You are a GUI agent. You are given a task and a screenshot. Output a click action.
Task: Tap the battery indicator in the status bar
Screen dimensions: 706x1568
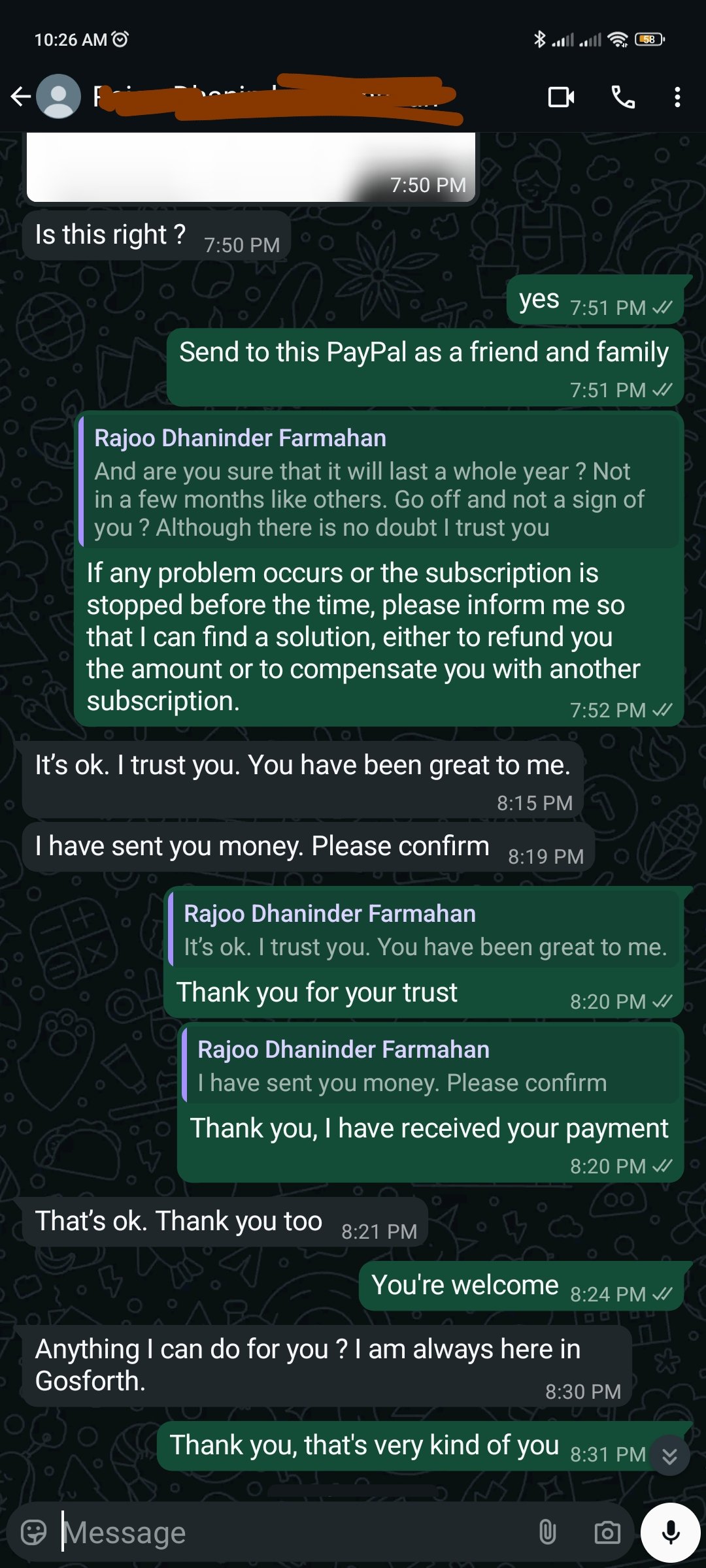pyautogui.click(x=649, y=39)
